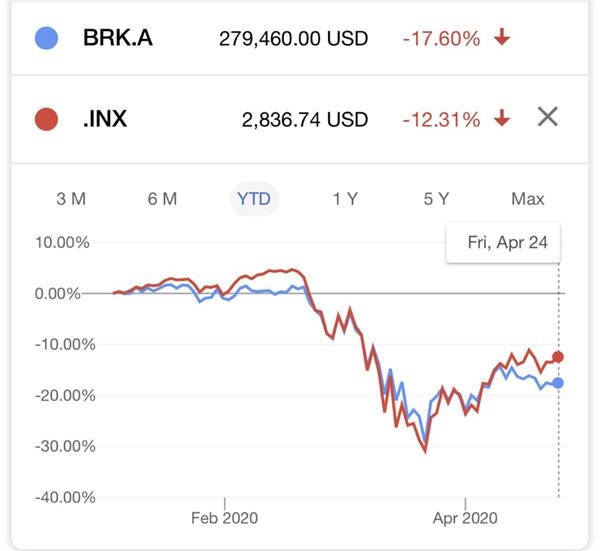Open the .INX index row
This screenshot has width=600, height=551.
106,119
